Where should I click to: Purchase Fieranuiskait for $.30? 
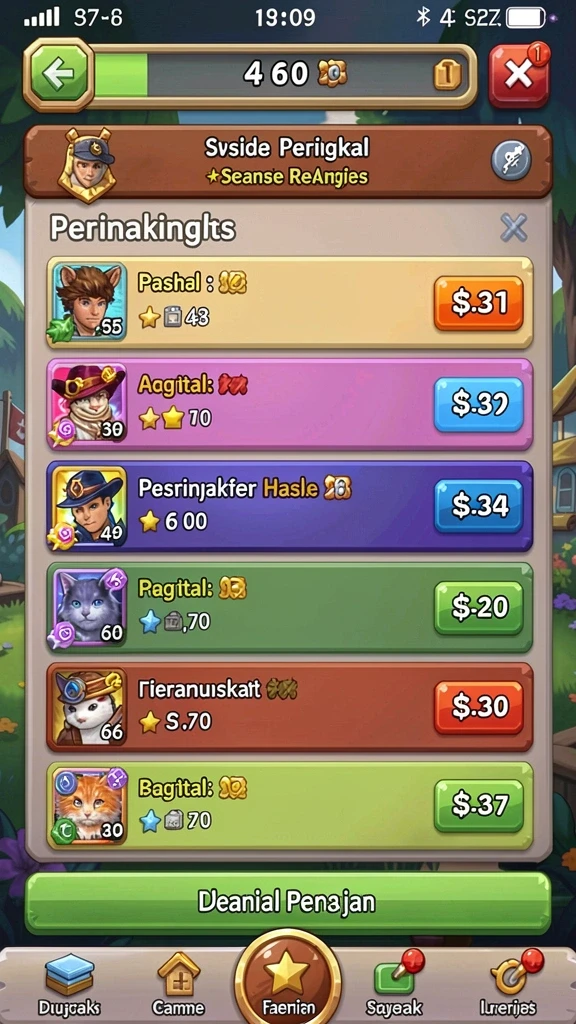pyautogui.click(x=479, y=707)
